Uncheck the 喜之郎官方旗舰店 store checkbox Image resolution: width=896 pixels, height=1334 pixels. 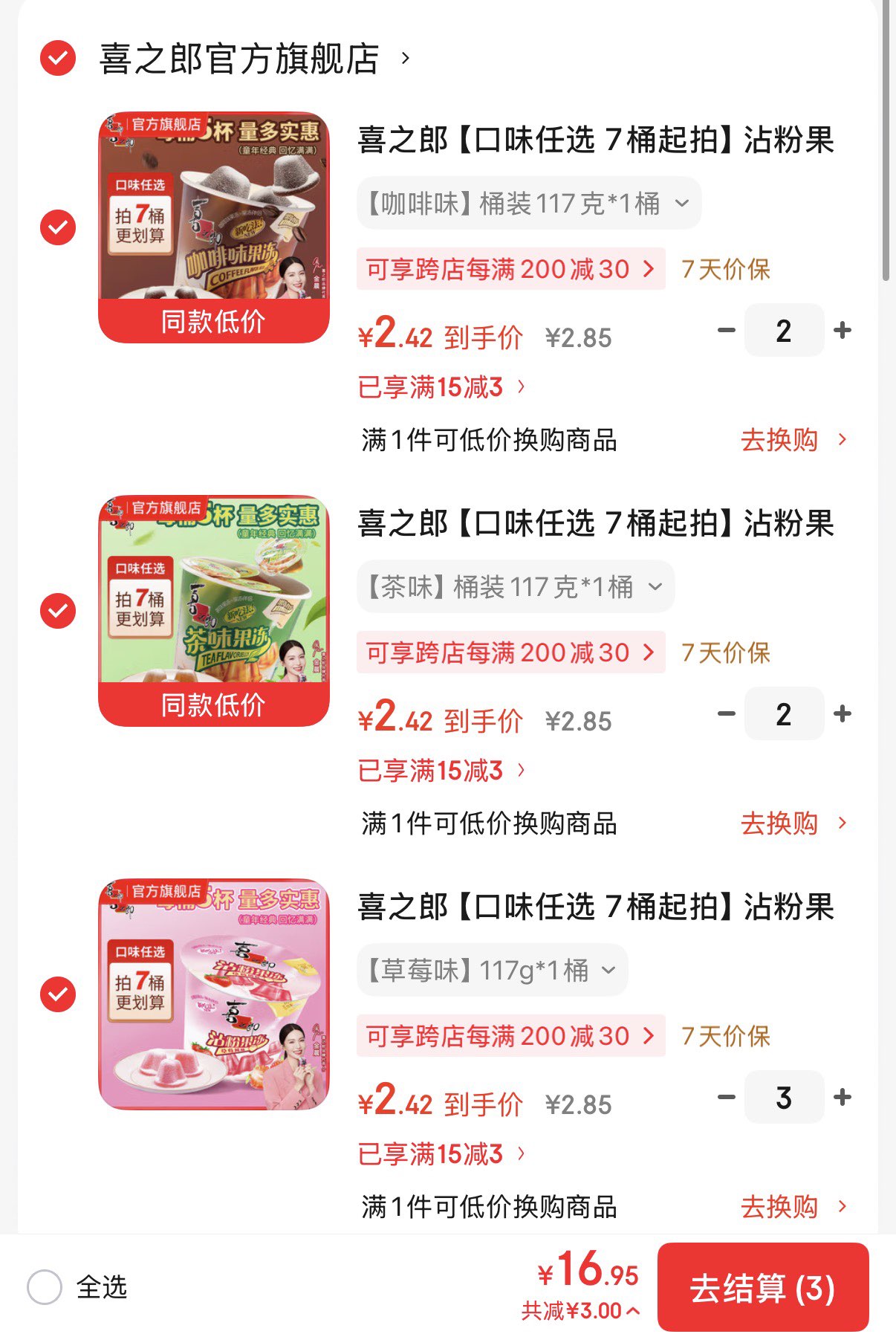click(x=58, y=59)
